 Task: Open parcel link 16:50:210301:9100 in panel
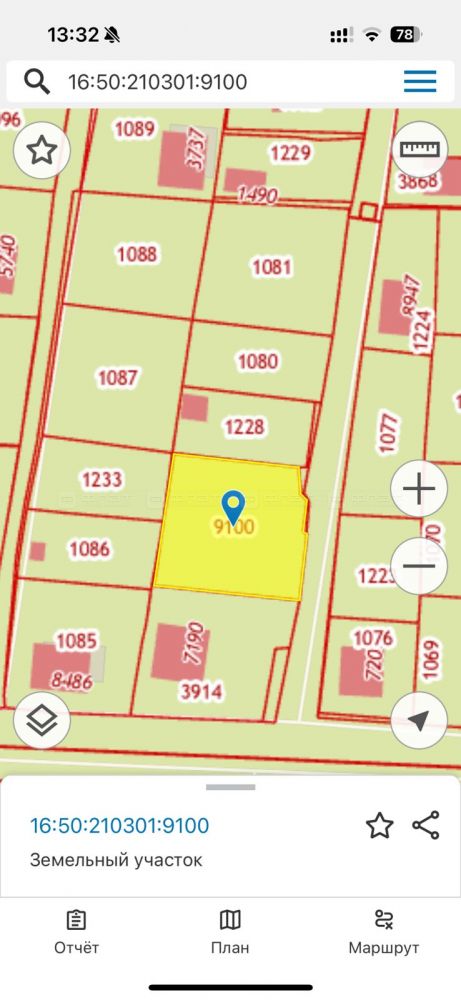tap(120, 826)
